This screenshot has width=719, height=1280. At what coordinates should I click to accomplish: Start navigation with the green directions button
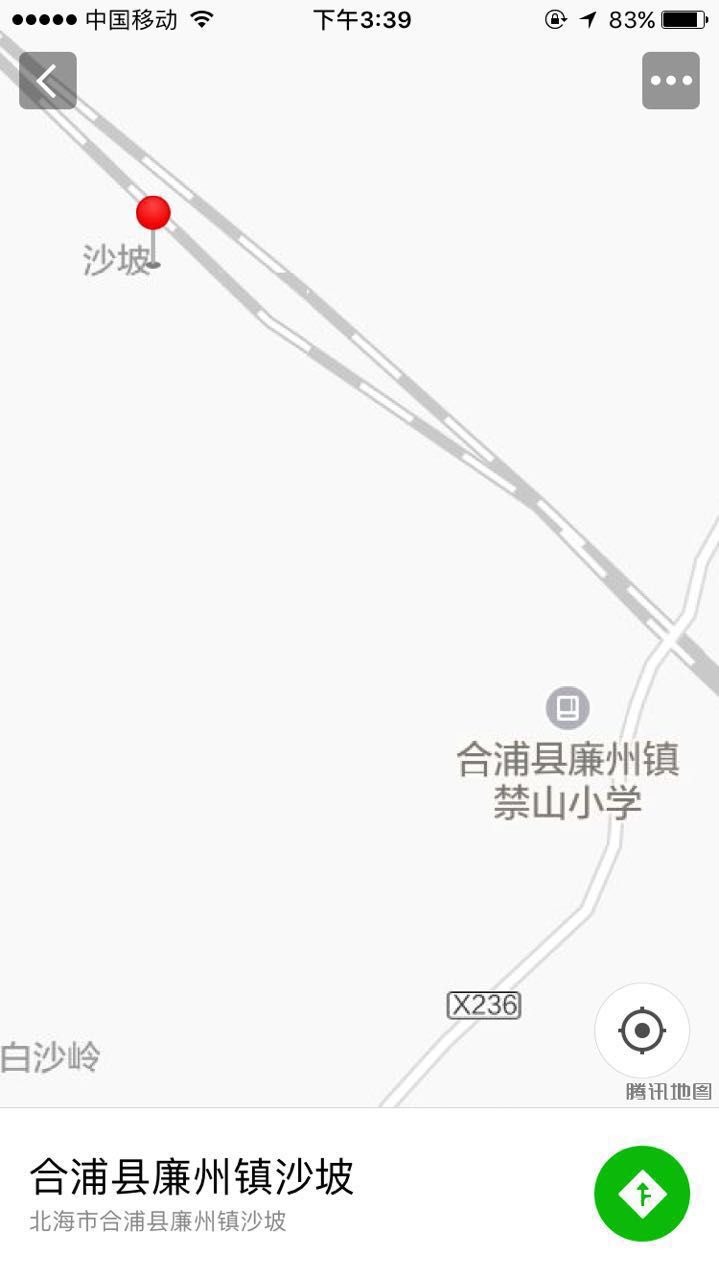642,1193
